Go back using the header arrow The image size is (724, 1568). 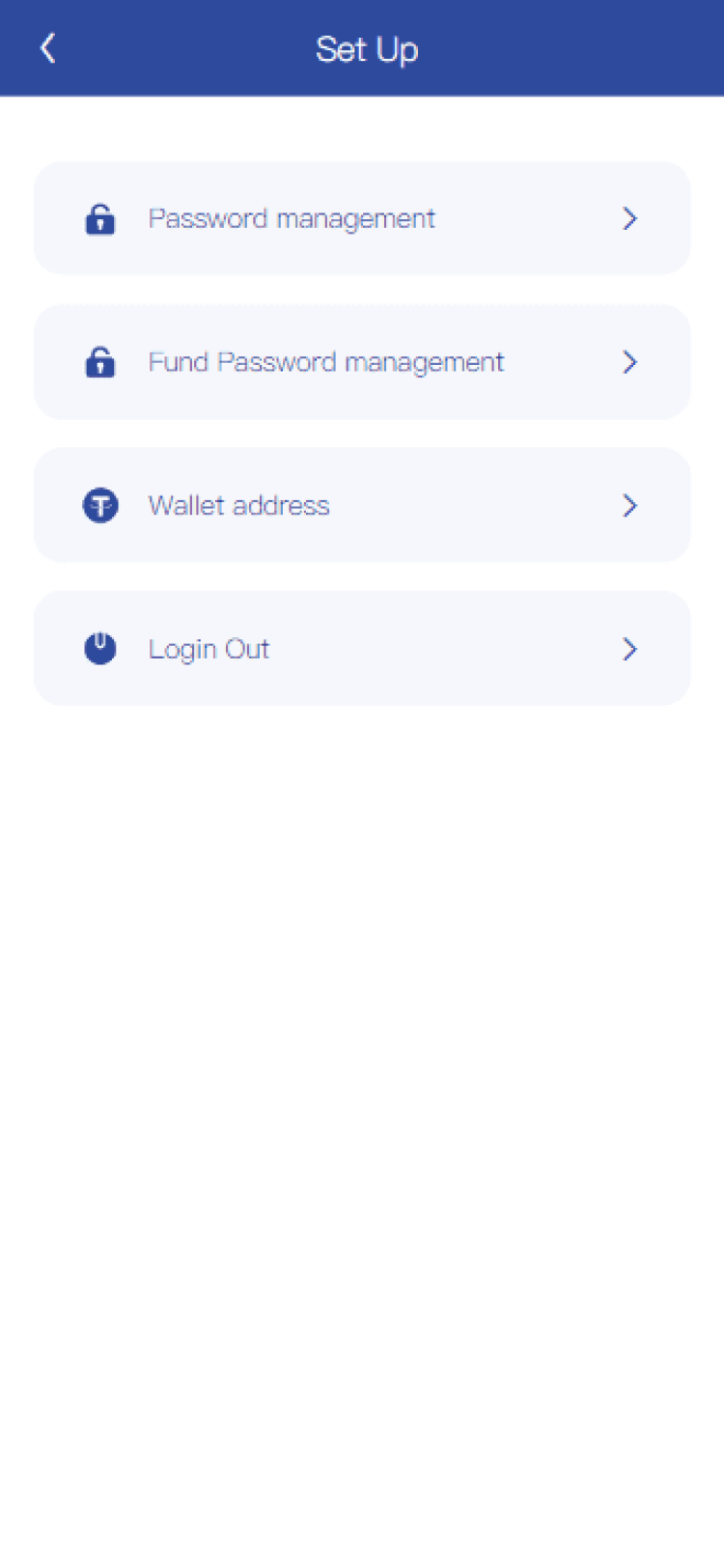pos(48,47)
